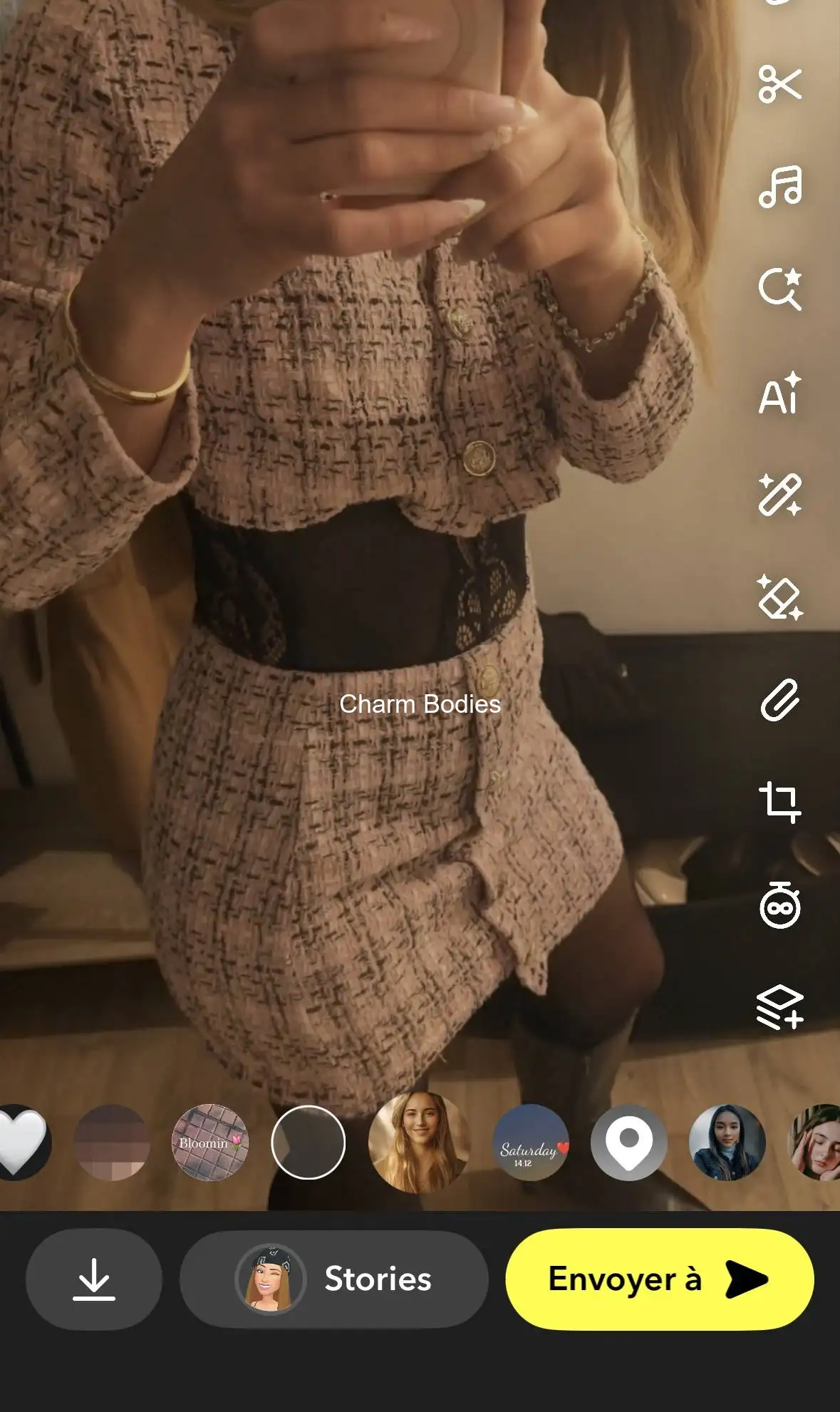840x1412 pixels.
Task: Choose the Saturday 14.12 filter
Action: pos(531,1143)
